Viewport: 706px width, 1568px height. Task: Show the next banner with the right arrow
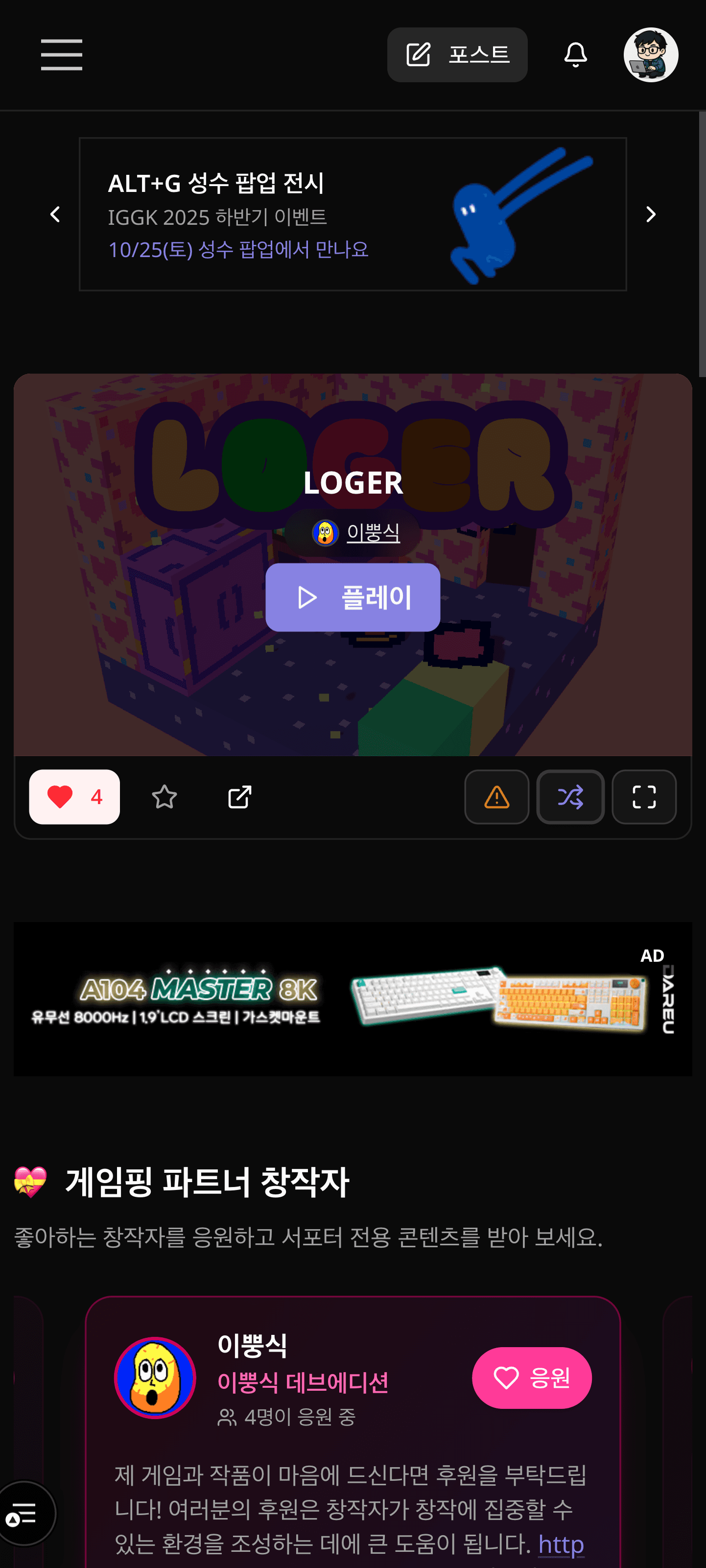(651, 214)
